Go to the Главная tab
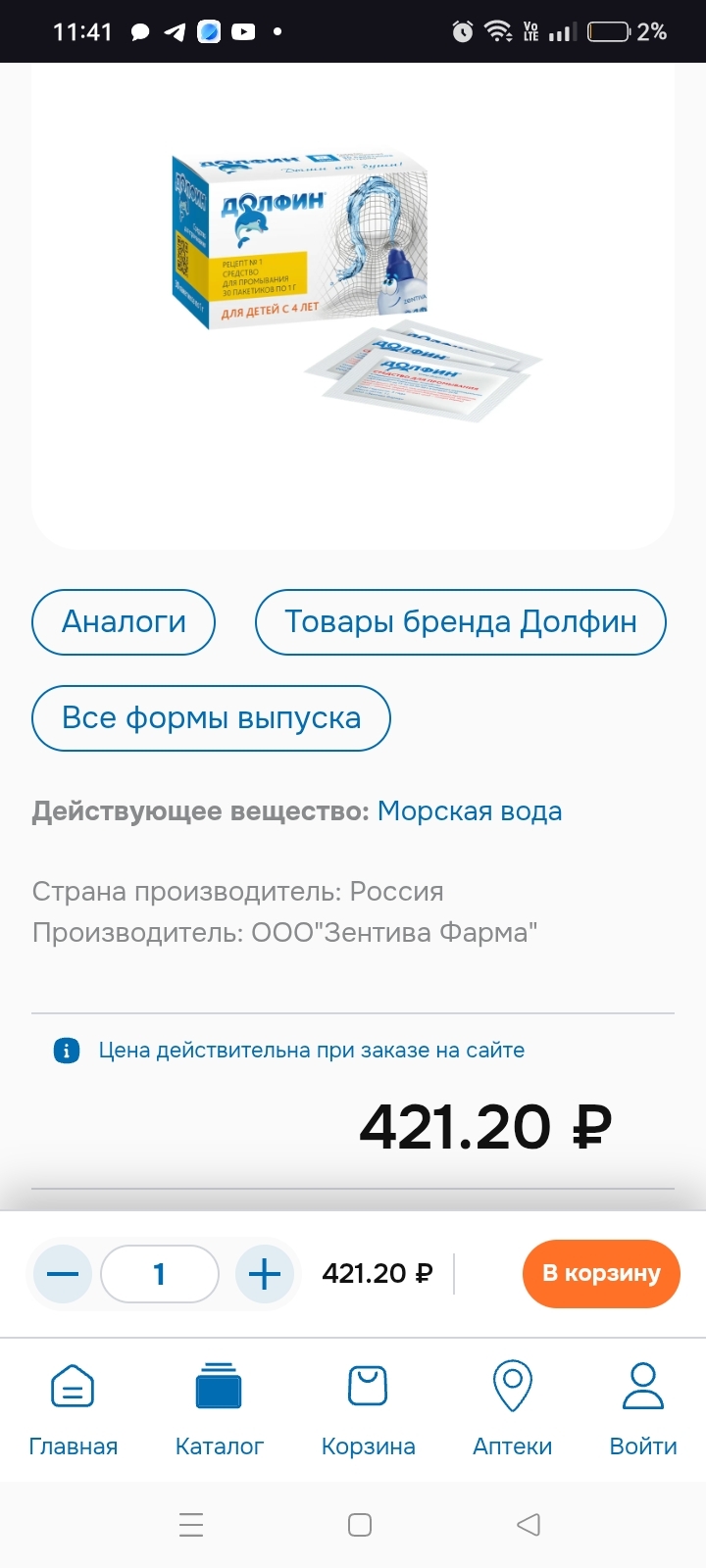This screenshot has width=706, height=1568. (73, 1407)
